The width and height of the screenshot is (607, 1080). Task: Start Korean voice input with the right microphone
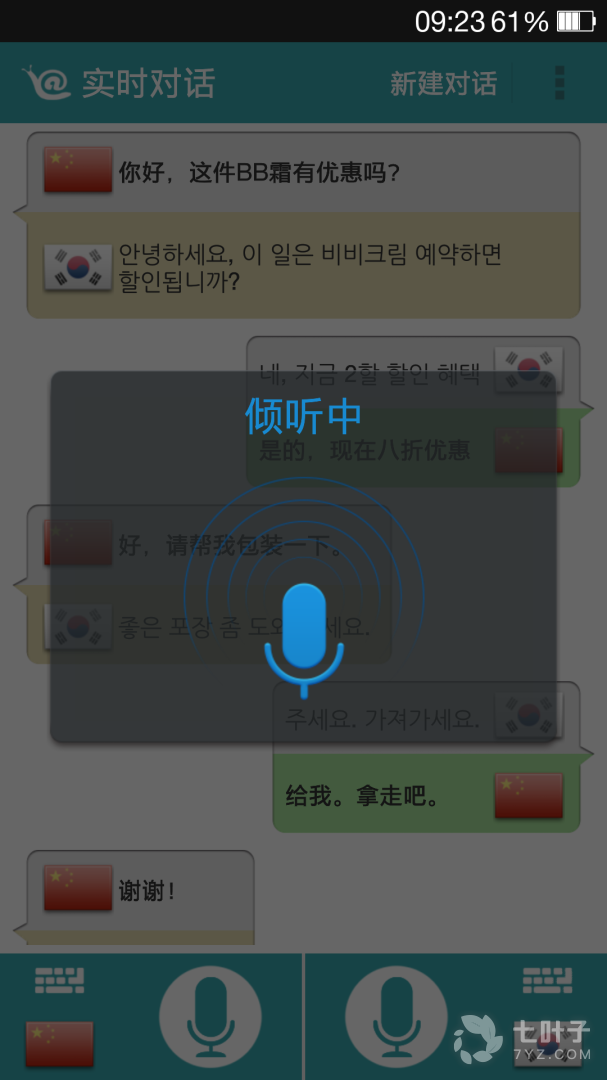coord(396,1017)
